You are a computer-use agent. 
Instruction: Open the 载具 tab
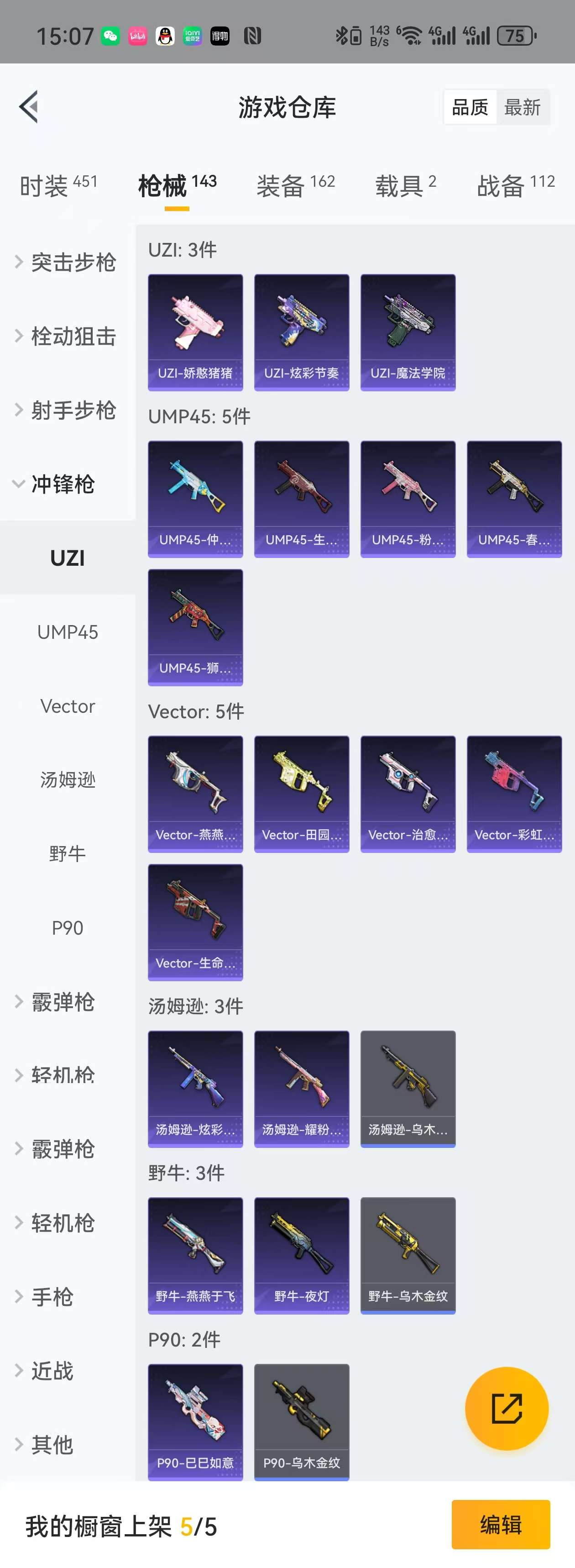click(405, 185)
